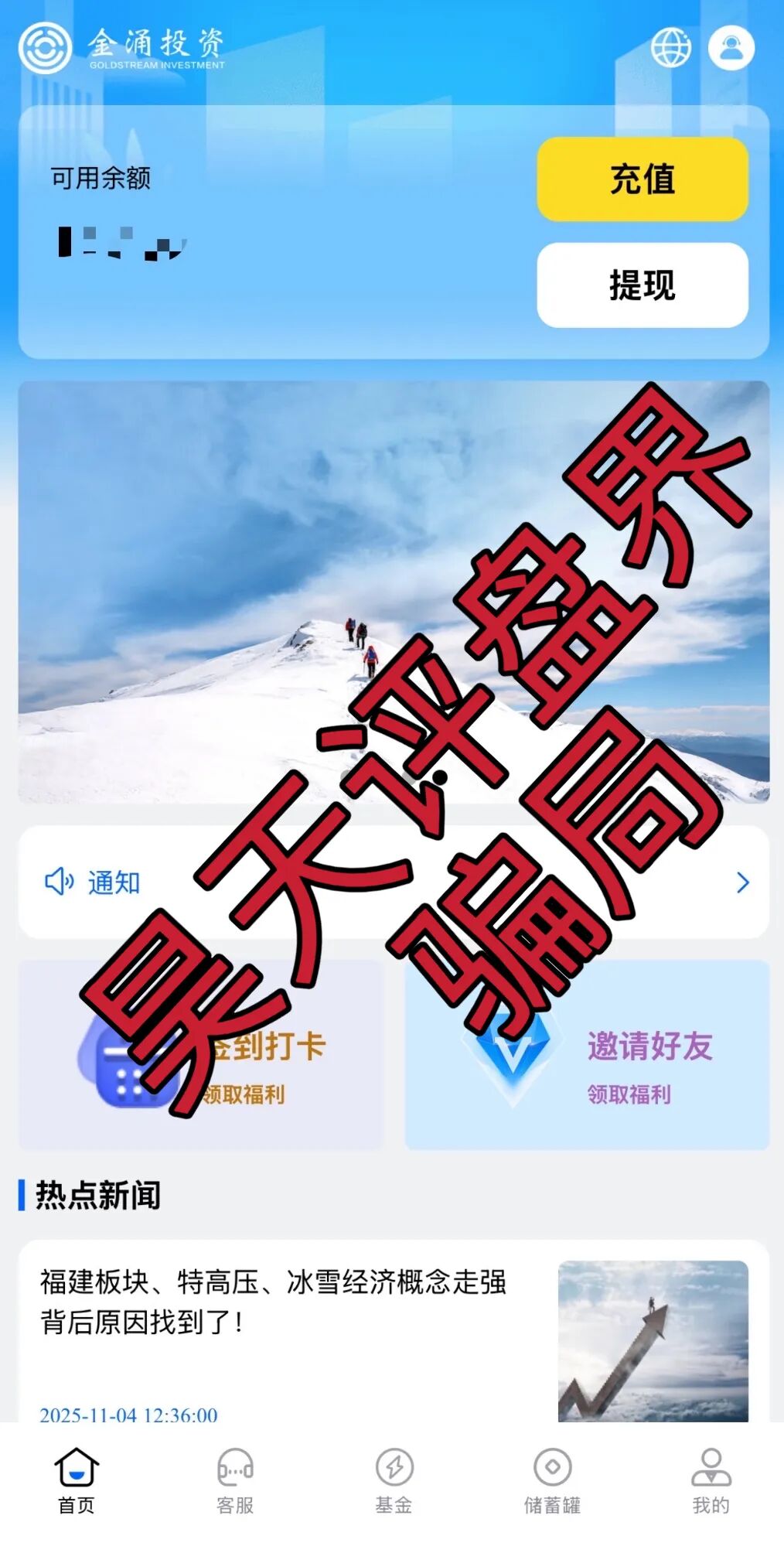Switch to the 储蓄罐 savings tab
The image size is (784, 1553).
[x=552, y=1481]
